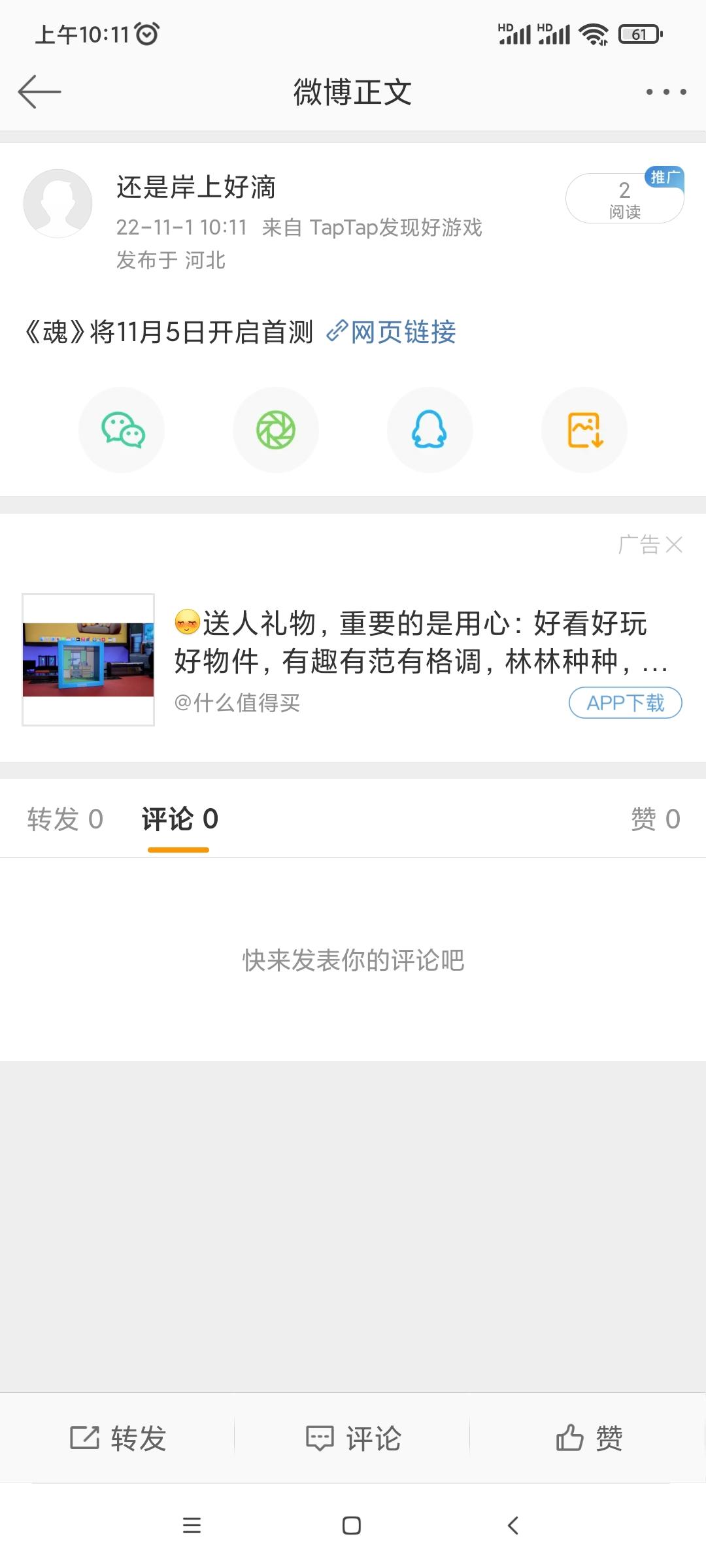View the 赞 0 likes tab
The height and width of the screenshot is (1568, 706).
click(655, 819)
